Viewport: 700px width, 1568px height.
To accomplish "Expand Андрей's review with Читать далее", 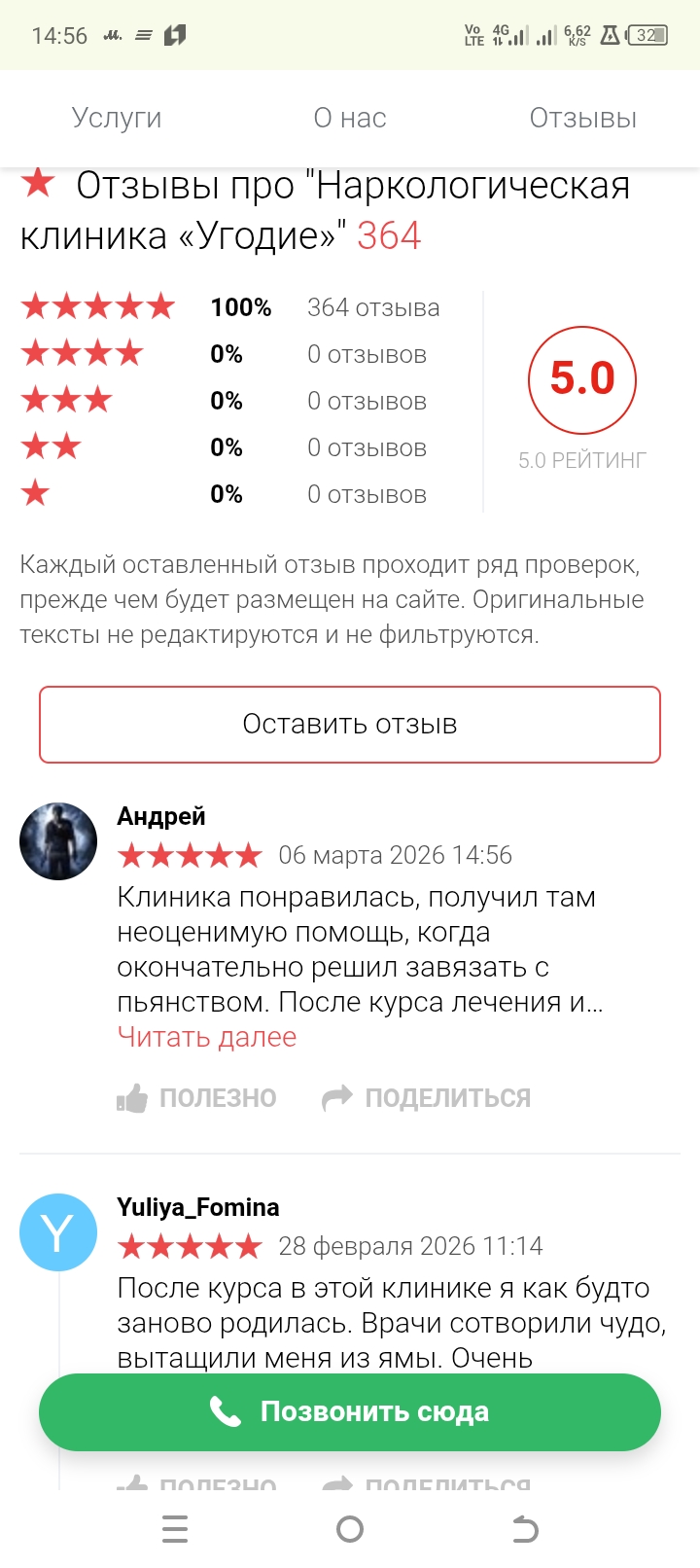I will coord(206,1037).
